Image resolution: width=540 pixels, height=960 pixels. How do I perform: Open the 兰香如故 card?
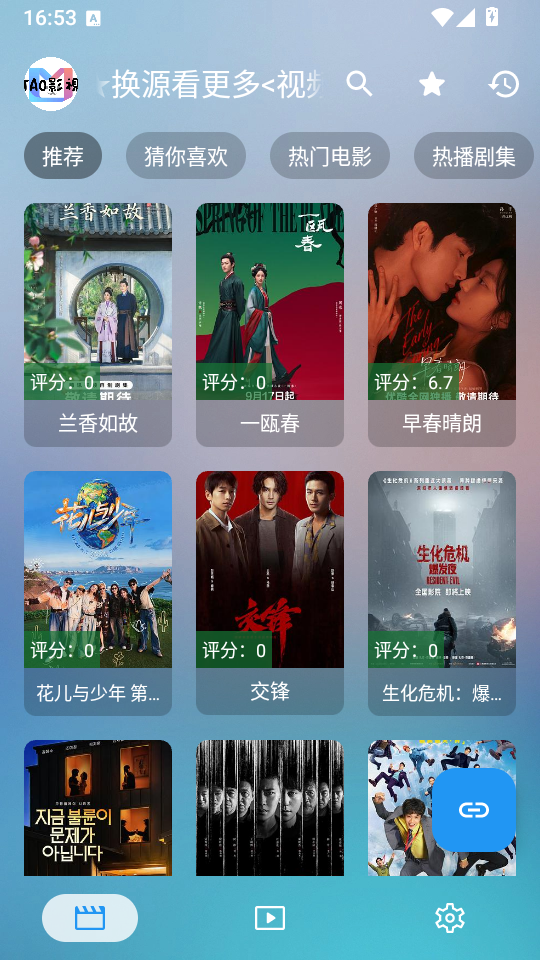[x=98, y=324]
